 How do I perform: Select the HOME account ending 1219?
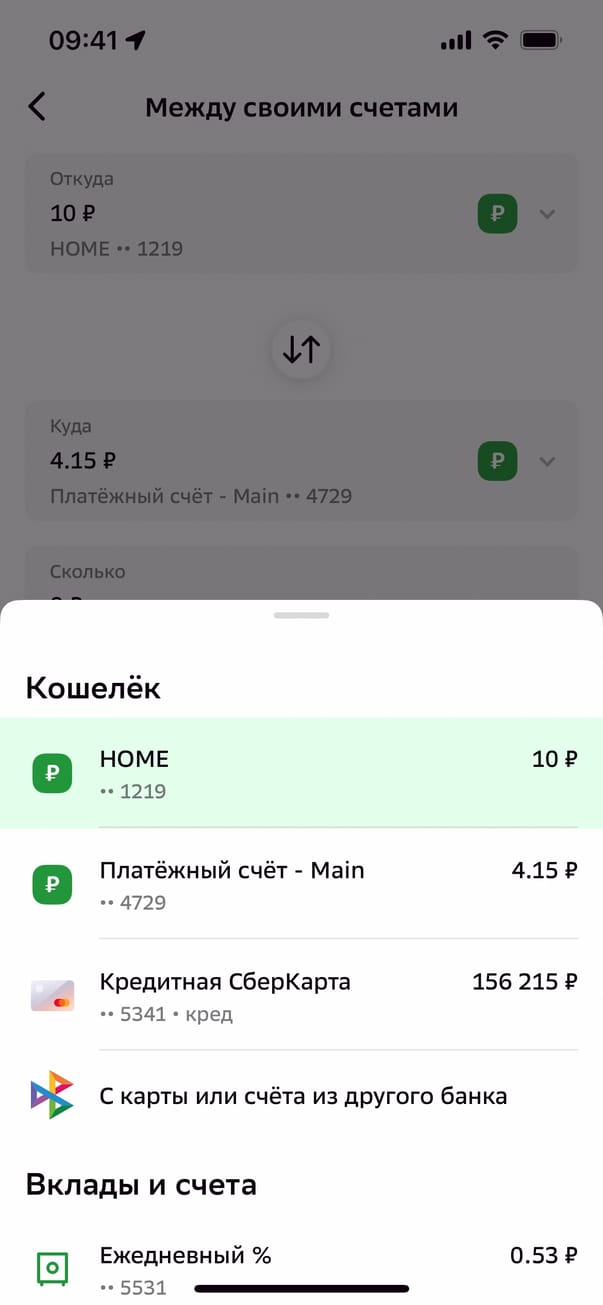coord(301,773)
